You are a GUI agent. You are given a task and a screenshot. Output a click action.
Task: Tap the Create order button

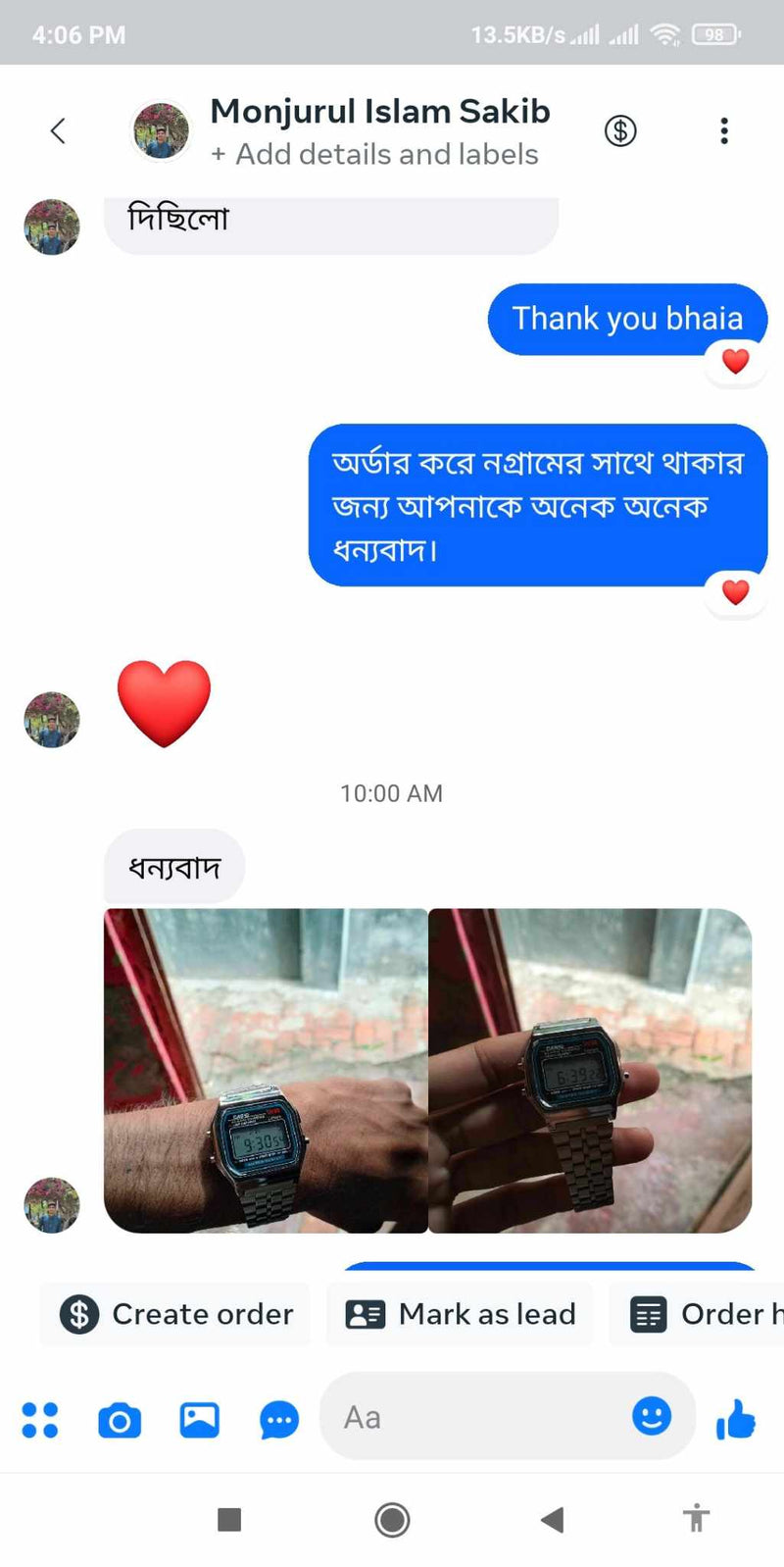pos(176,1314)
